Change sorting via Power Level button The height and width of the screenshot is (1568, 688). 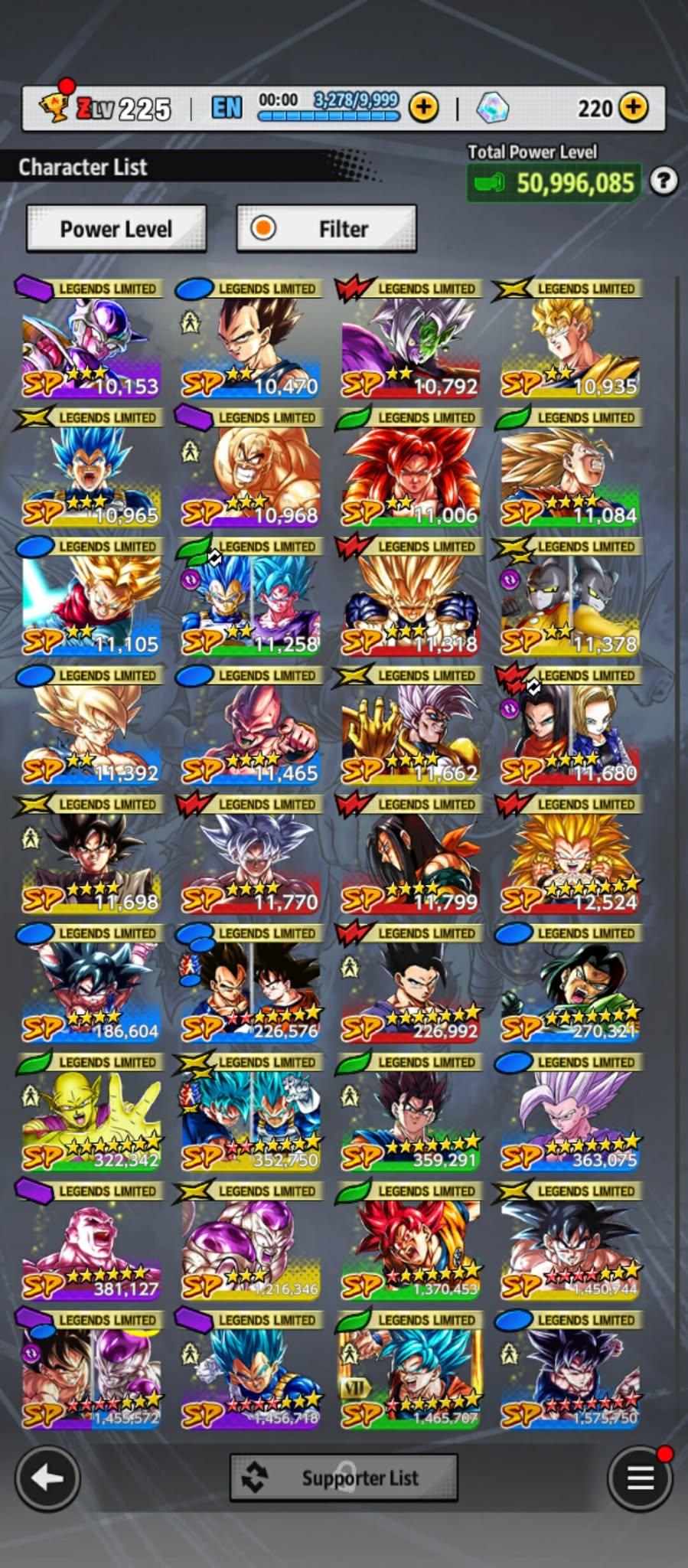pos(116,228)
